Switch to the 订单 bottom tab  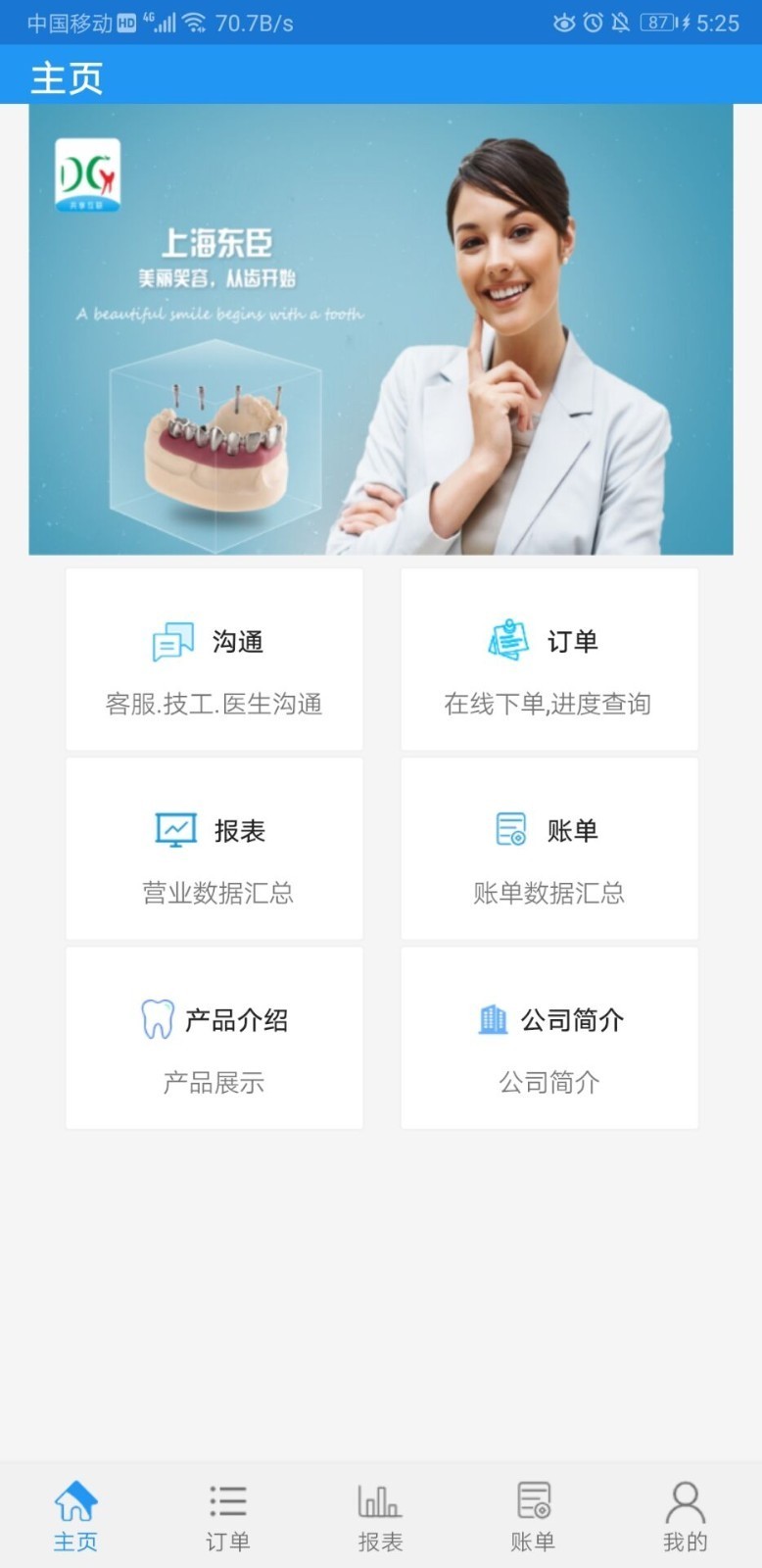pos(227,1516)
